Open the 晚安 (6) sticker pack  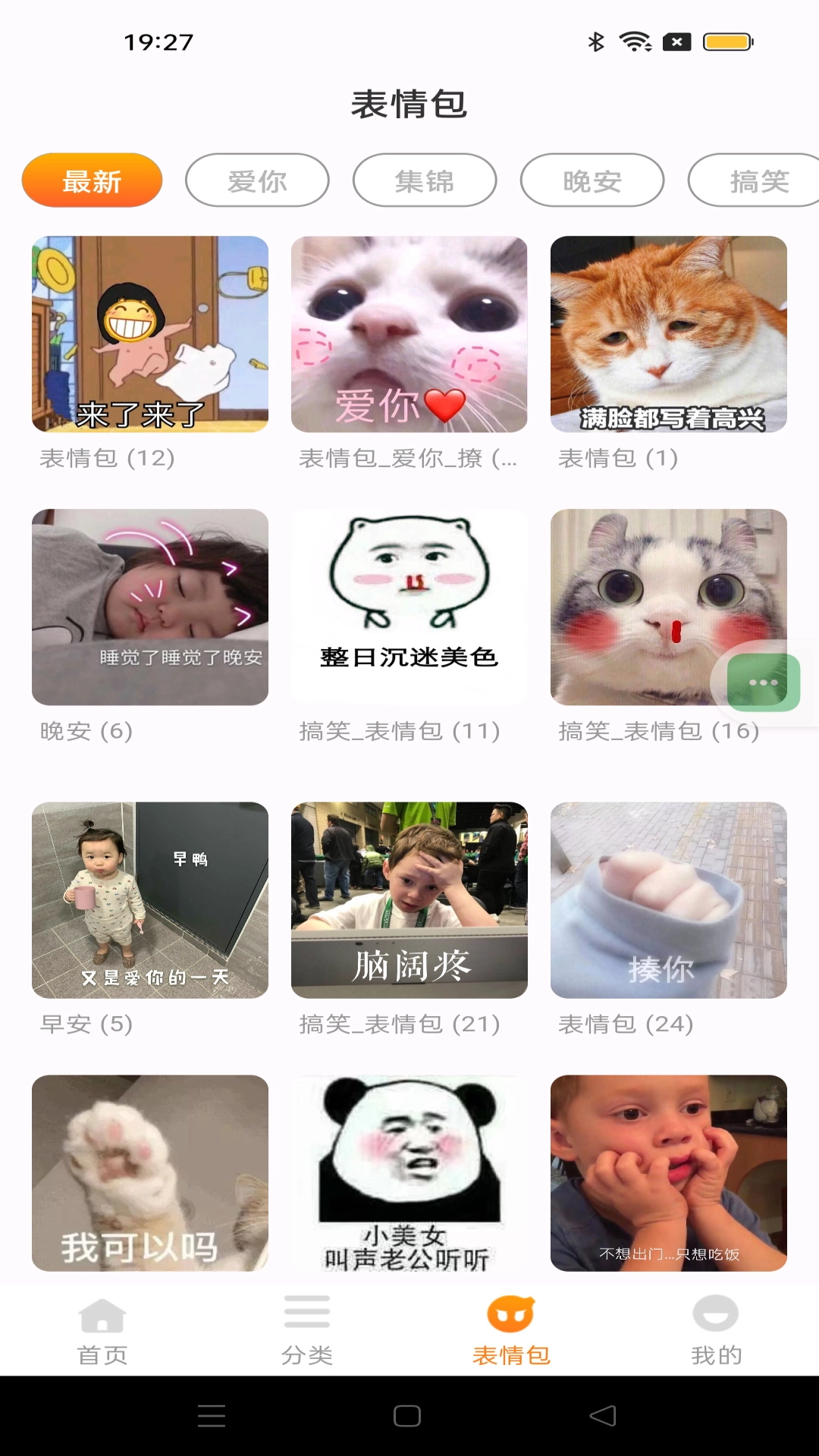pyautogui.click(x=150, y=607)
